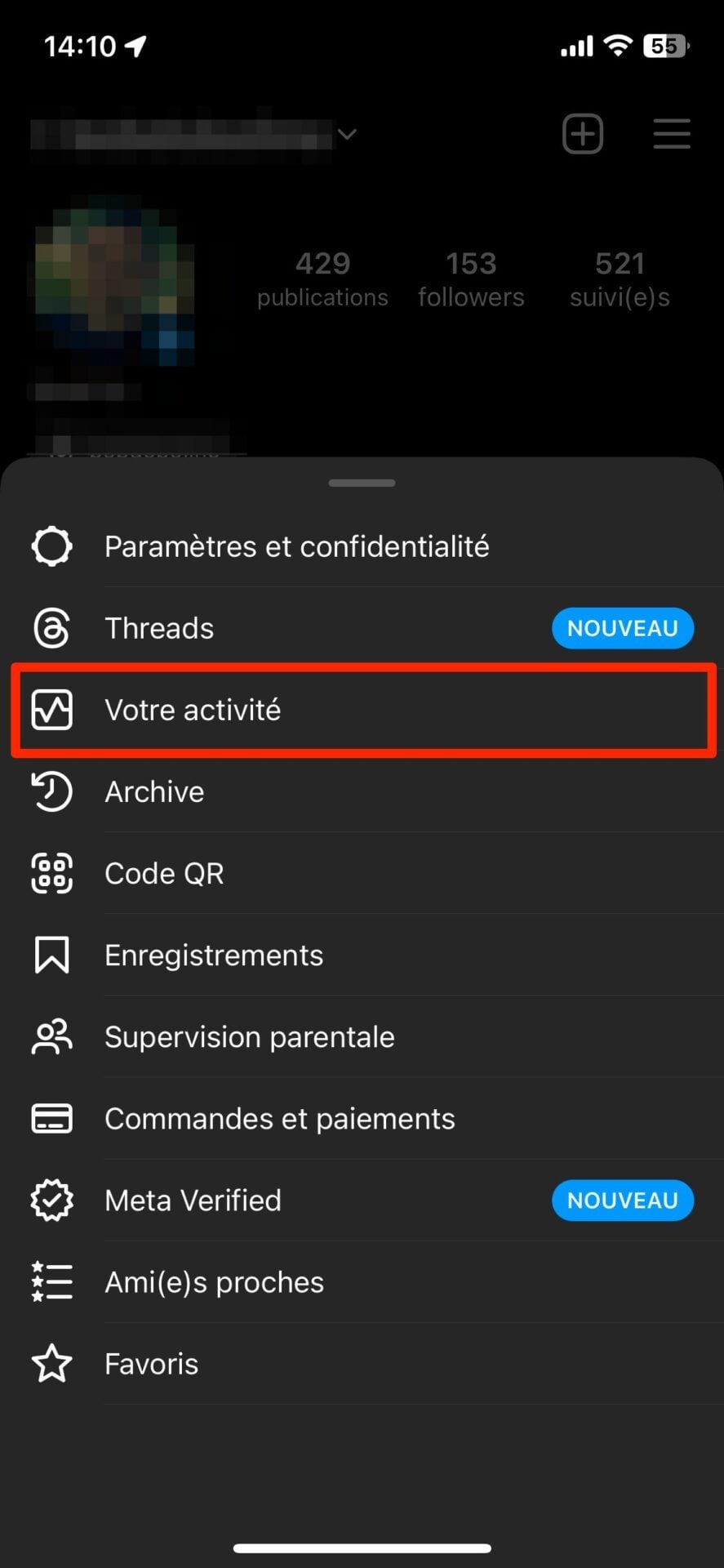Screen dimensions: 724x1568
Task: Expand the account switcher chevron
Action: point(348,134)
